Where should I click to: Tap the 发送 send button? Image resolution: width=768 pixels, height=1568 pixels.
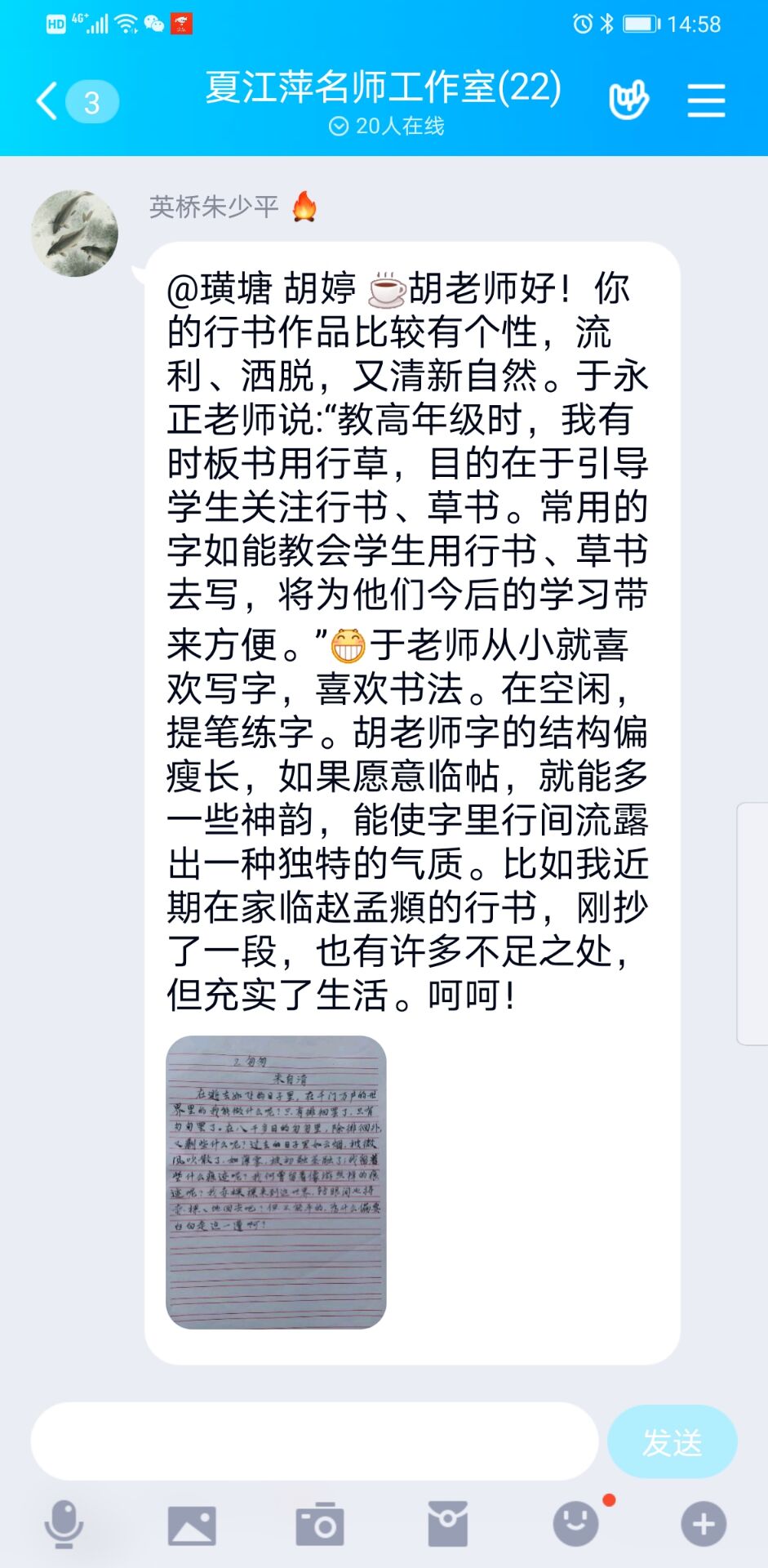pyautogui.click(x=672, y=1441)
